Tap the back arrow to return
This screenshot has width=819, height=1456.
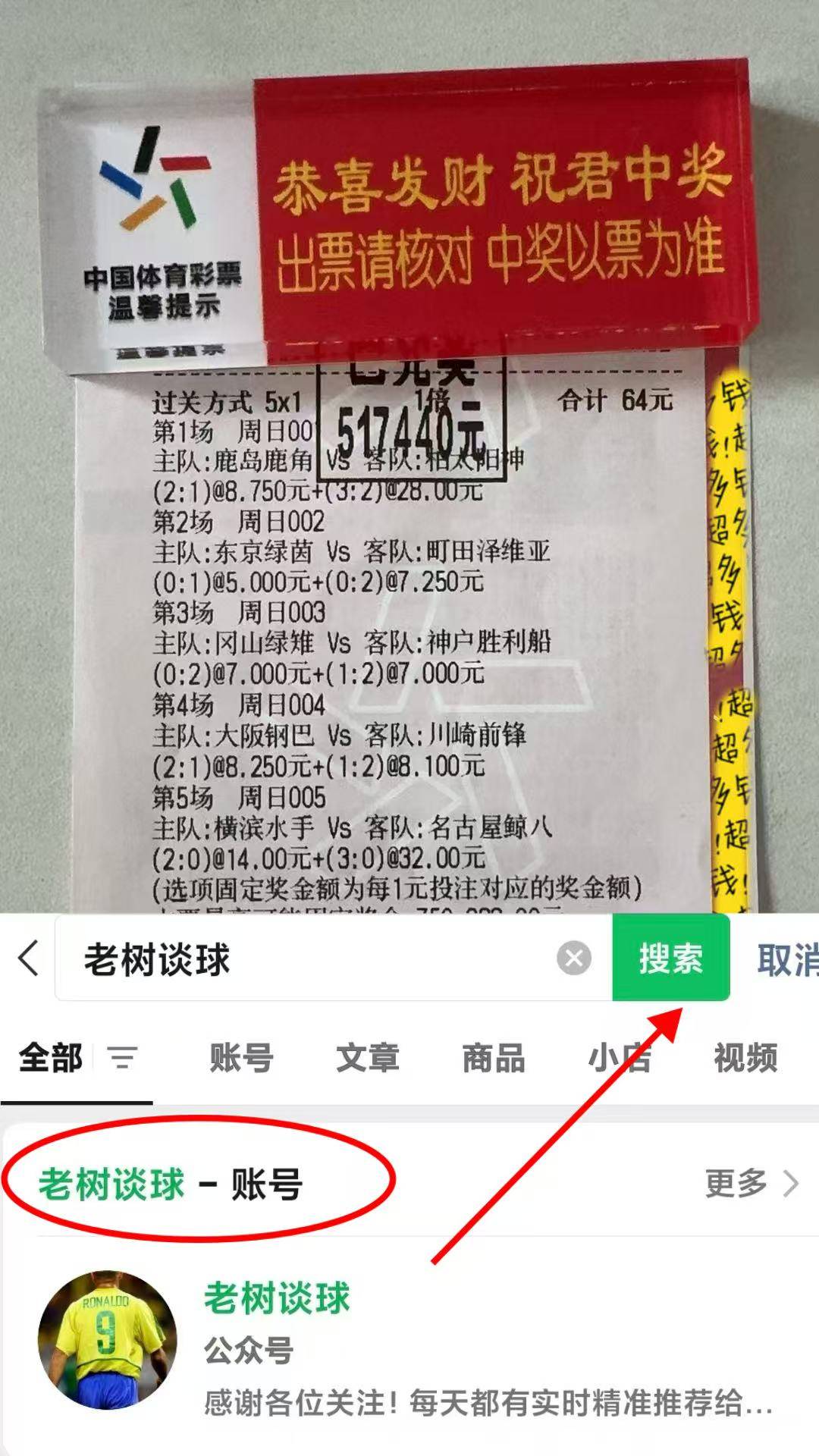click(x=28, y=957)
